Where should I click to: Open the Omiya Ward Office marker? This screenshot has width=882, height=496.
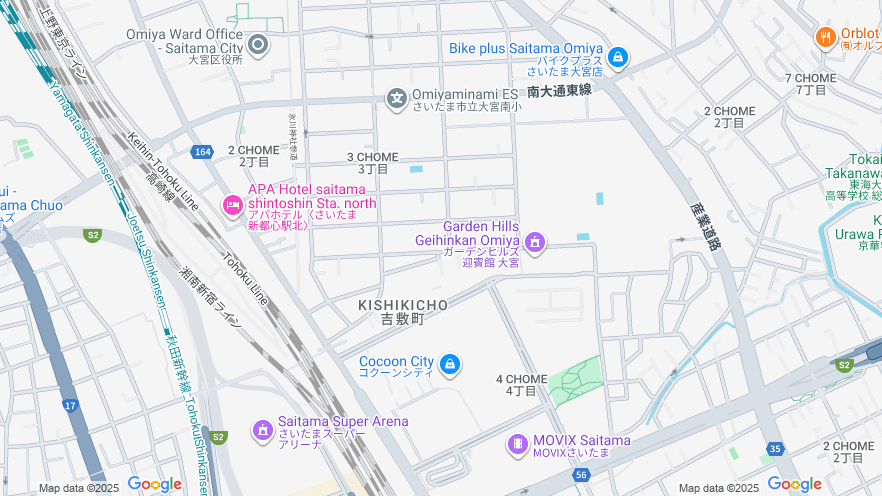[x=258, y=43]
